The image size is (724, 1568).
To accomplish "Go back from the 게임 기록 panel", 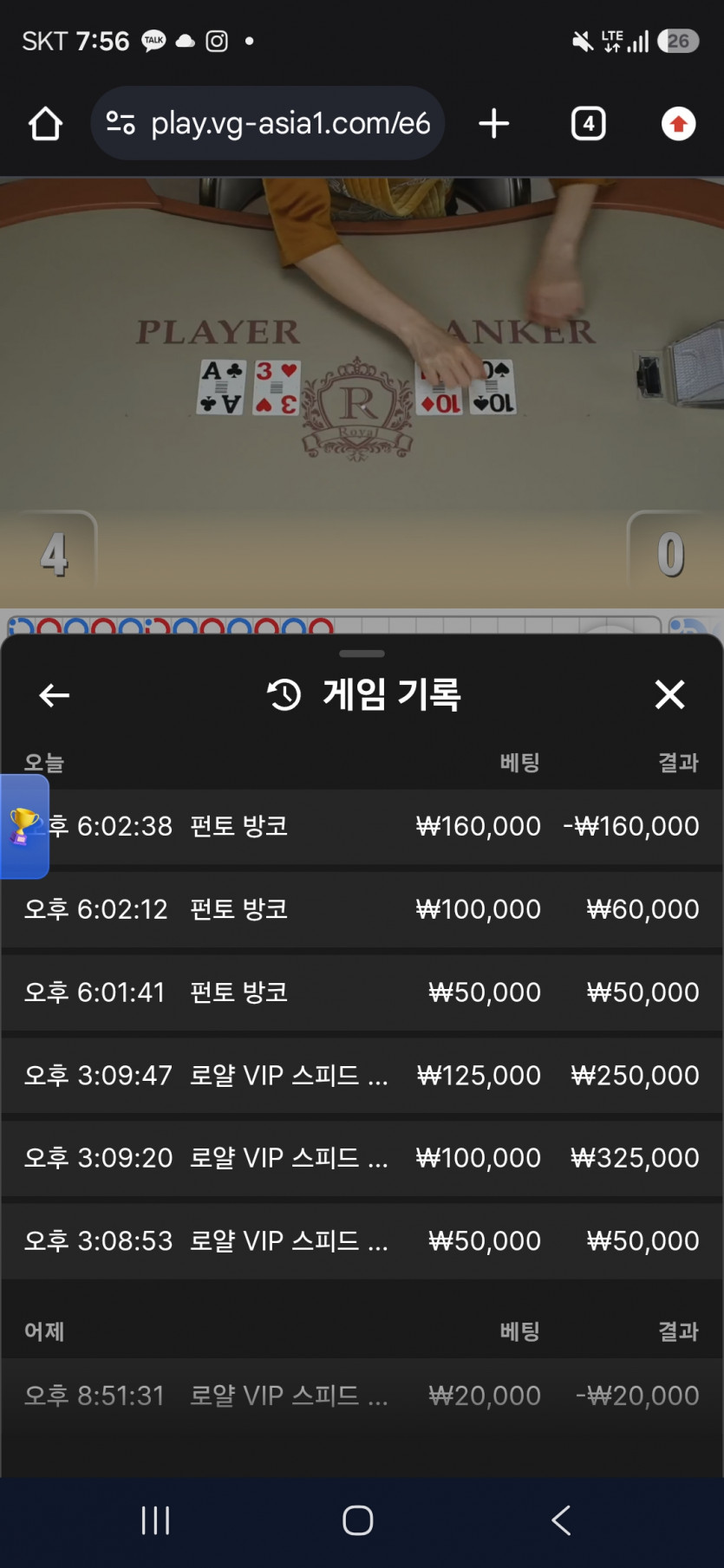I will pos(54,695).
